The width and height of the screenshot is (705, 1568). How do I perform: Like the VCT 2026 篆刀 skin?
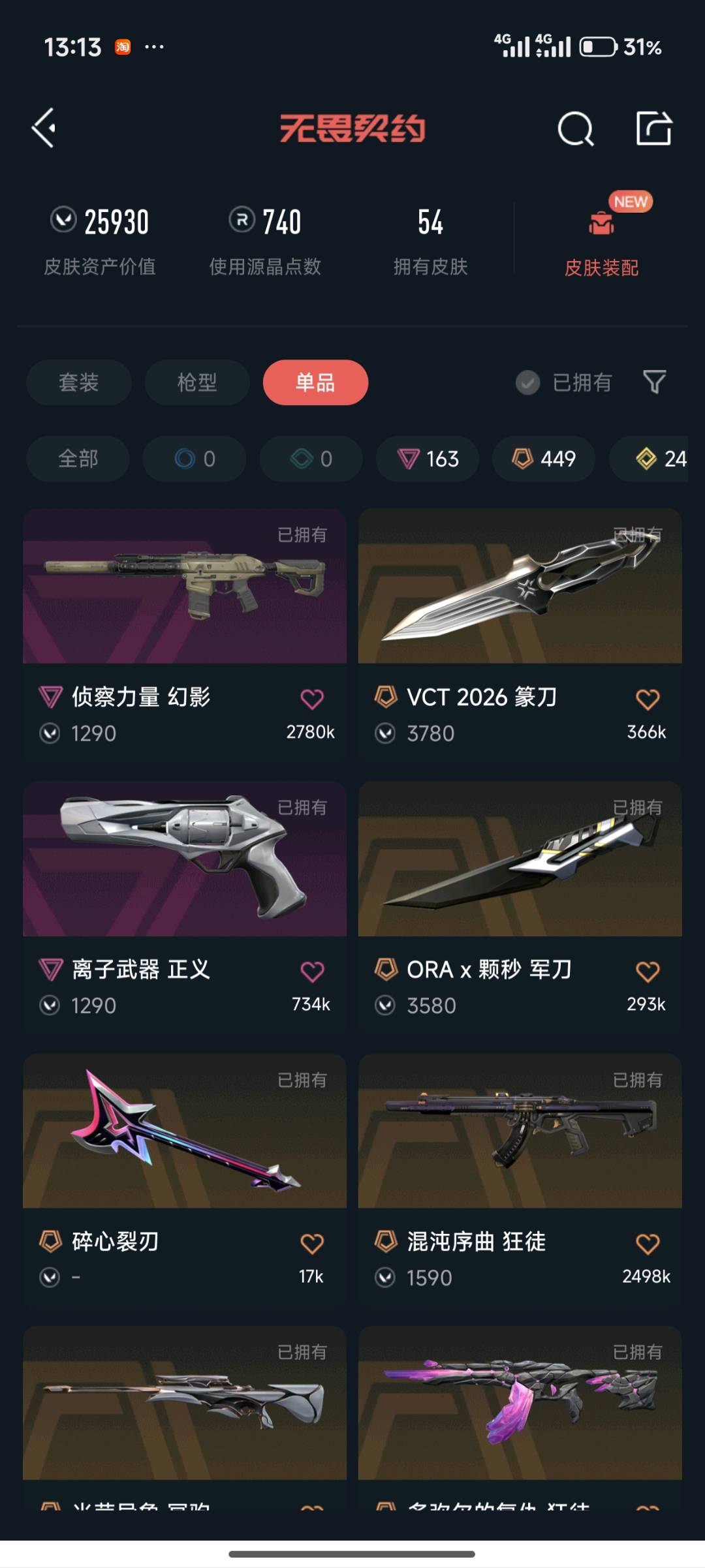(x=648, y=699)
